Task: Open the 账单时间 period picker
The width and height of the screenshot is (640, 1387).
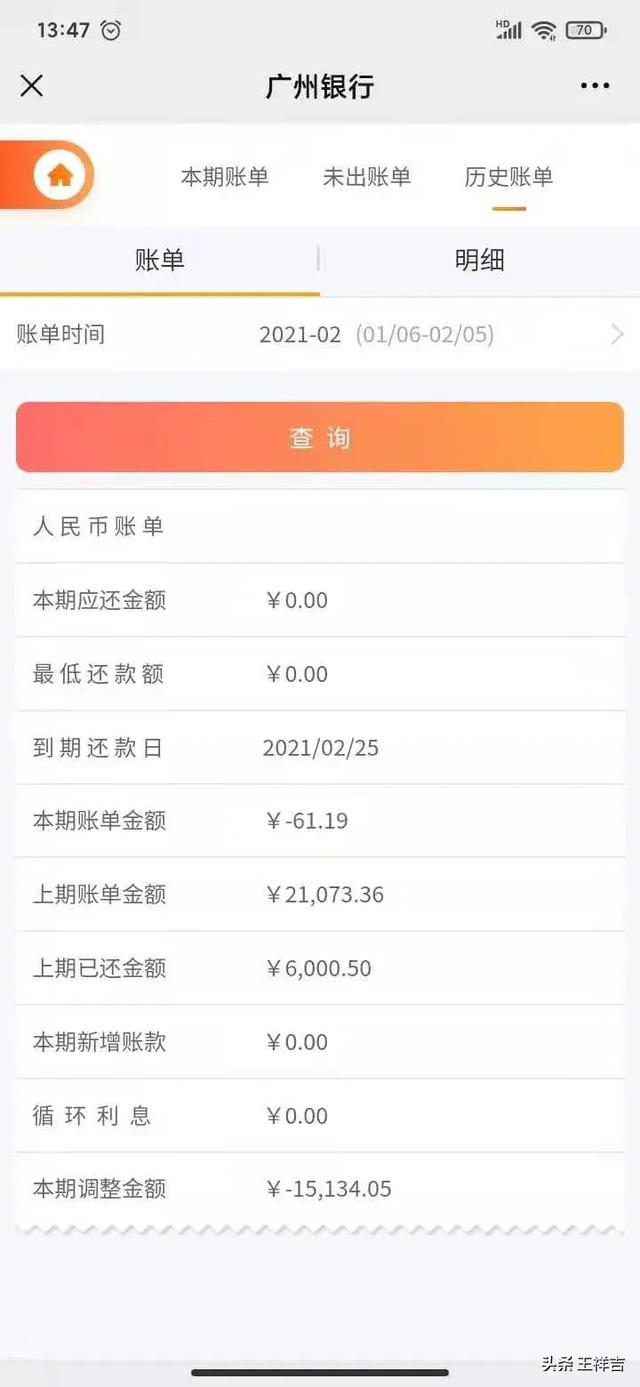Action: [320, 334]
